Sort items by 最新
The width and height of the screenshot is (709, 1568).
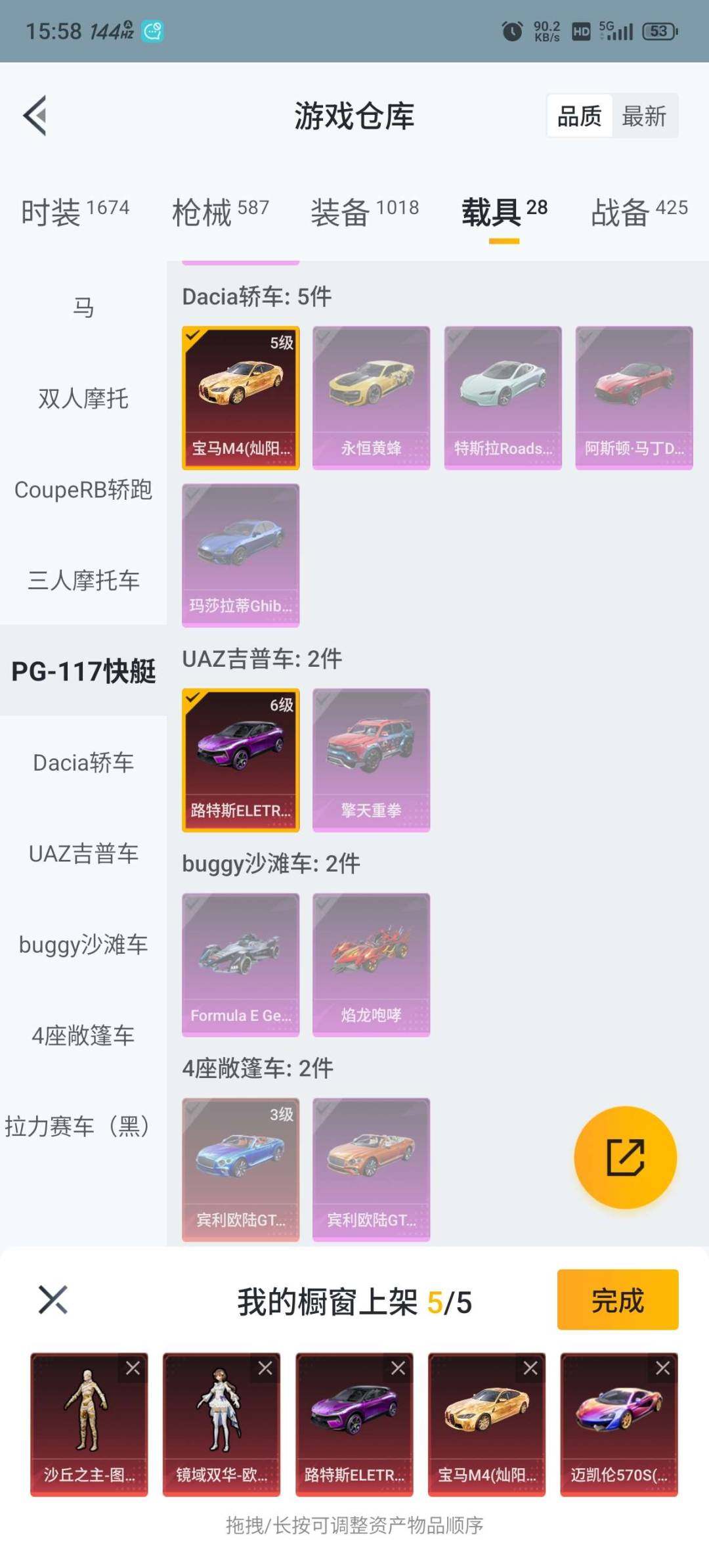tap(646, 115)
